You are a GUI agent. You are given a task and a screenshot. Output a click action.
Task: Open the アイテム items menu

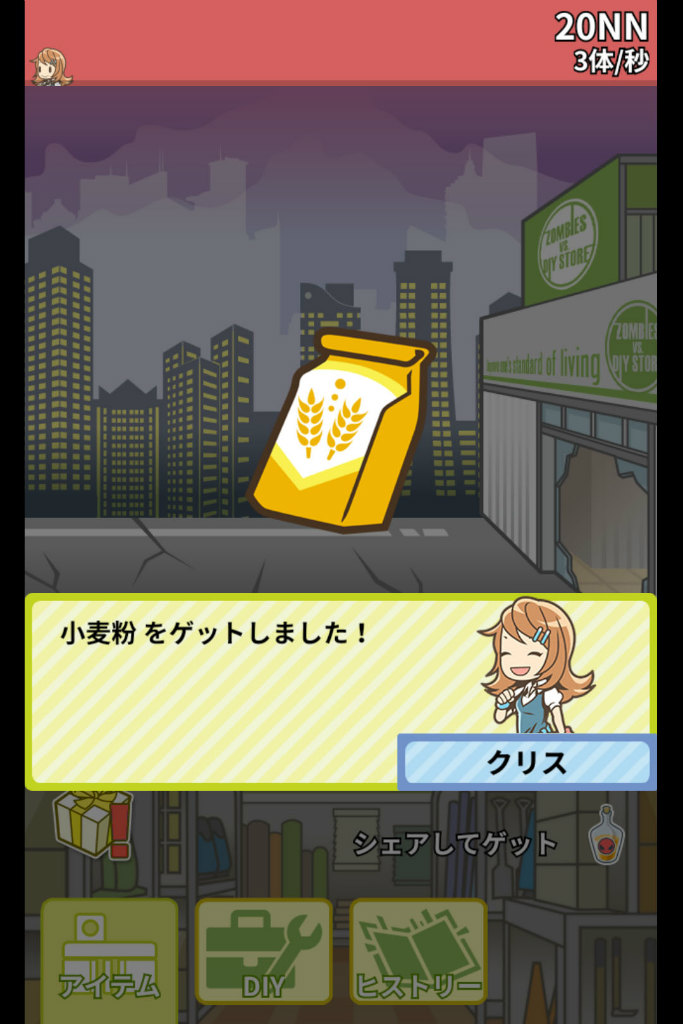tap(109, 951)
